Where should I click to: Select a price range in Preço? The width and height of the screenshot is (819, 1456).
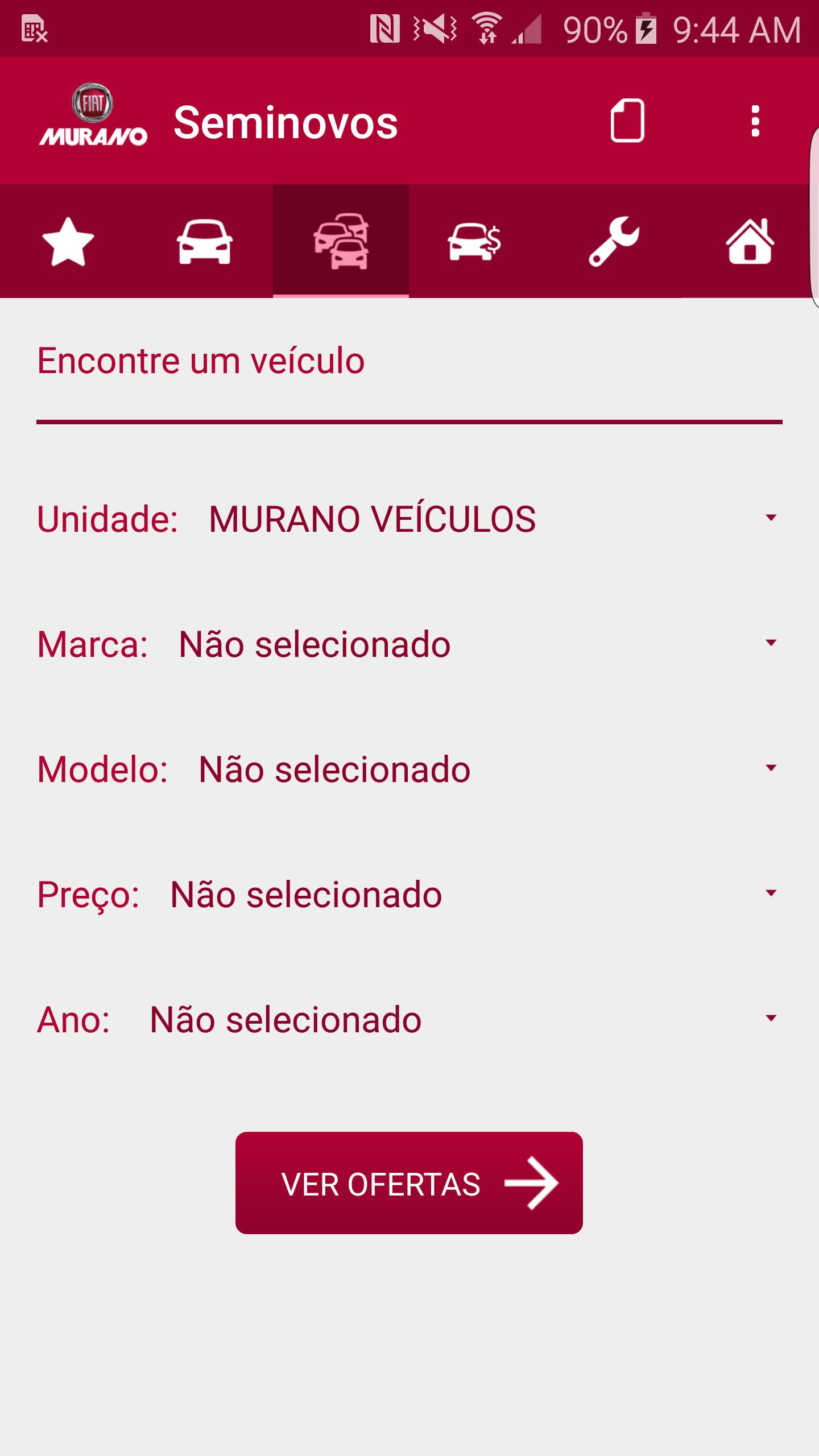pyautogui.click(x=409, y=894)
